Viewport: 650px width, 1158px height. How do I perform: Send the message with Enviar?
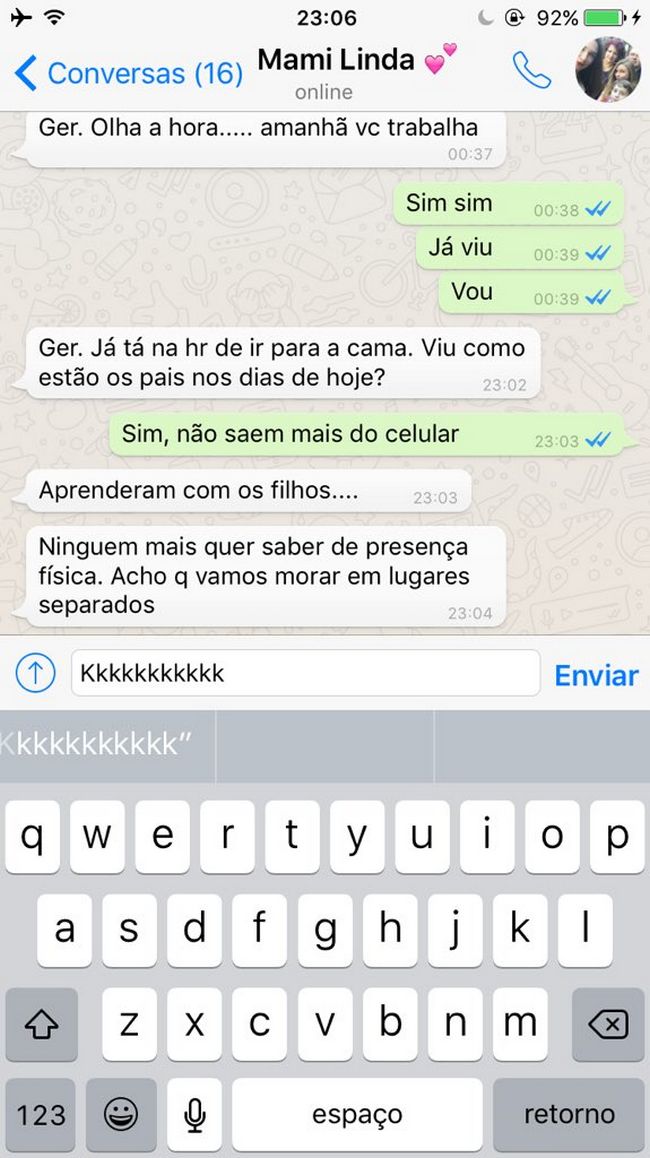pyautogui.click(x=596, y=675)
